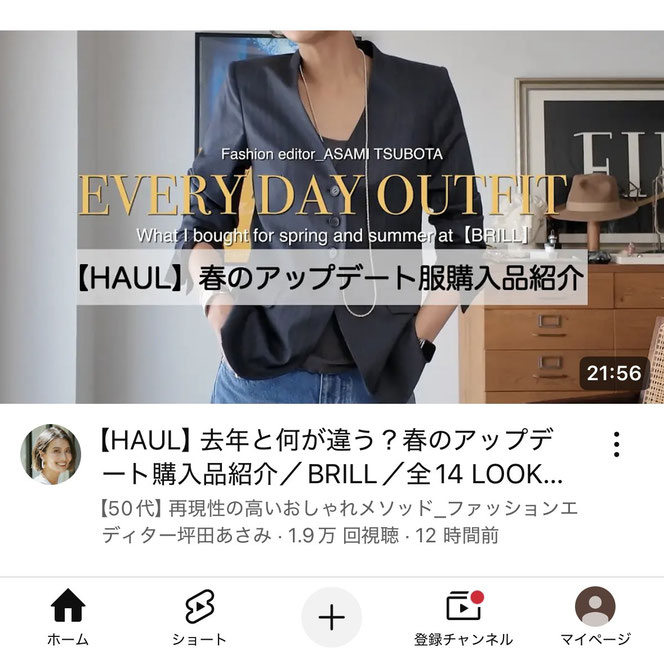Open the 登録チャンネル tab
Viewport: 664px width, 664px height.
pos(463,618)
